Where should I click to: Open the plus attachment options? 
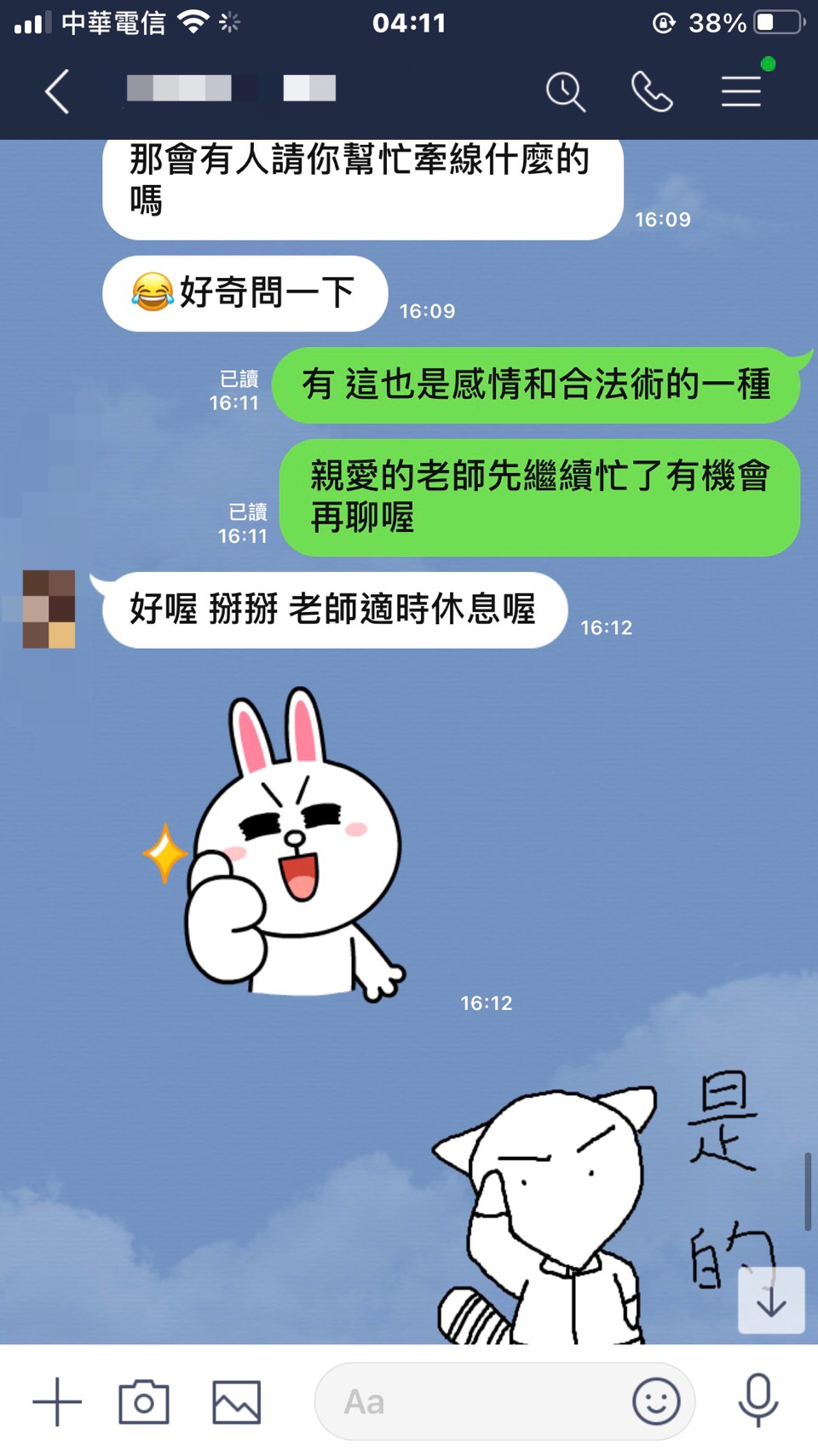pos(57,1401)
